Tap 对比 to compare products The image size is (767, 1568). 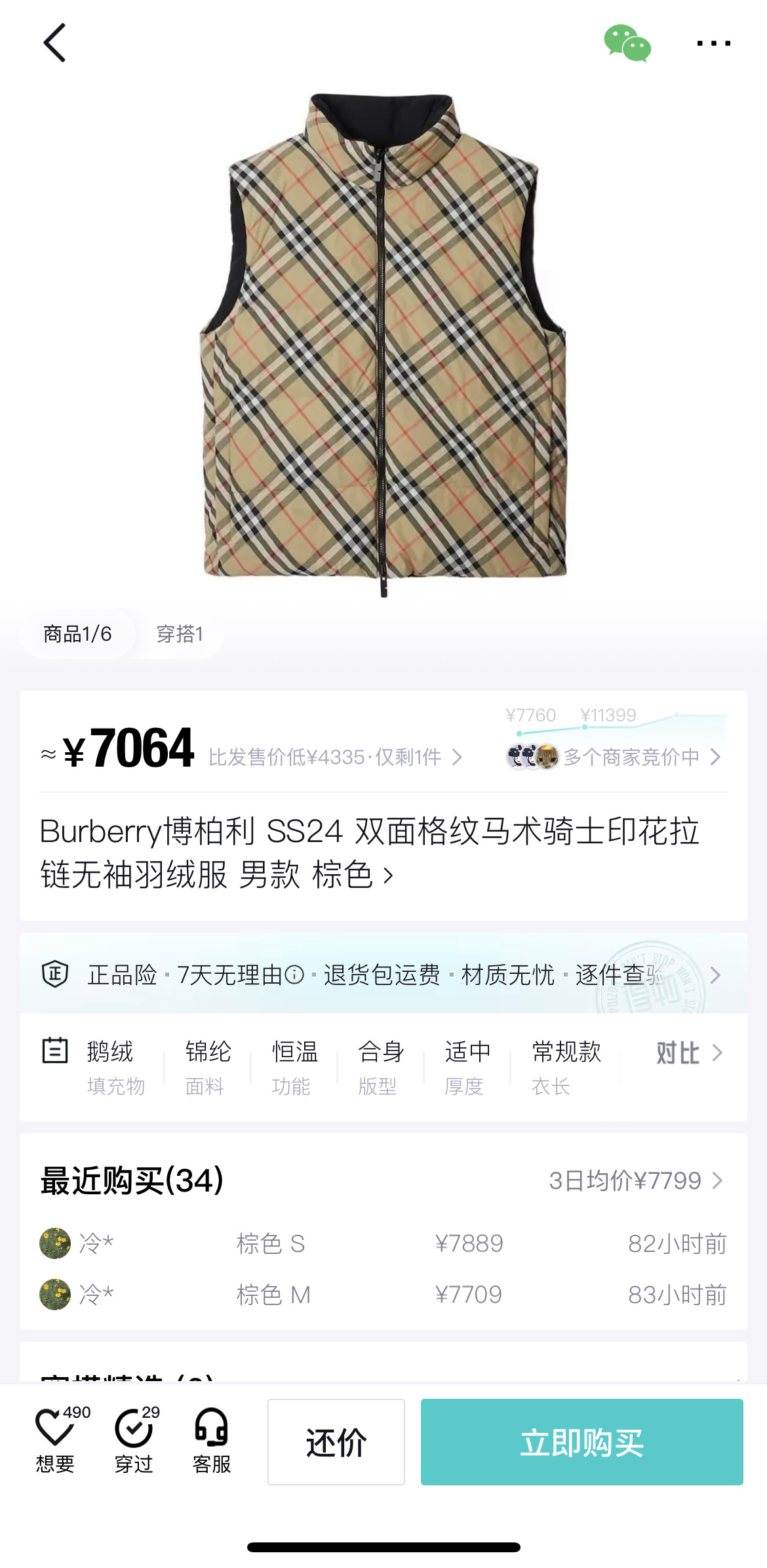coord(688,1053)
